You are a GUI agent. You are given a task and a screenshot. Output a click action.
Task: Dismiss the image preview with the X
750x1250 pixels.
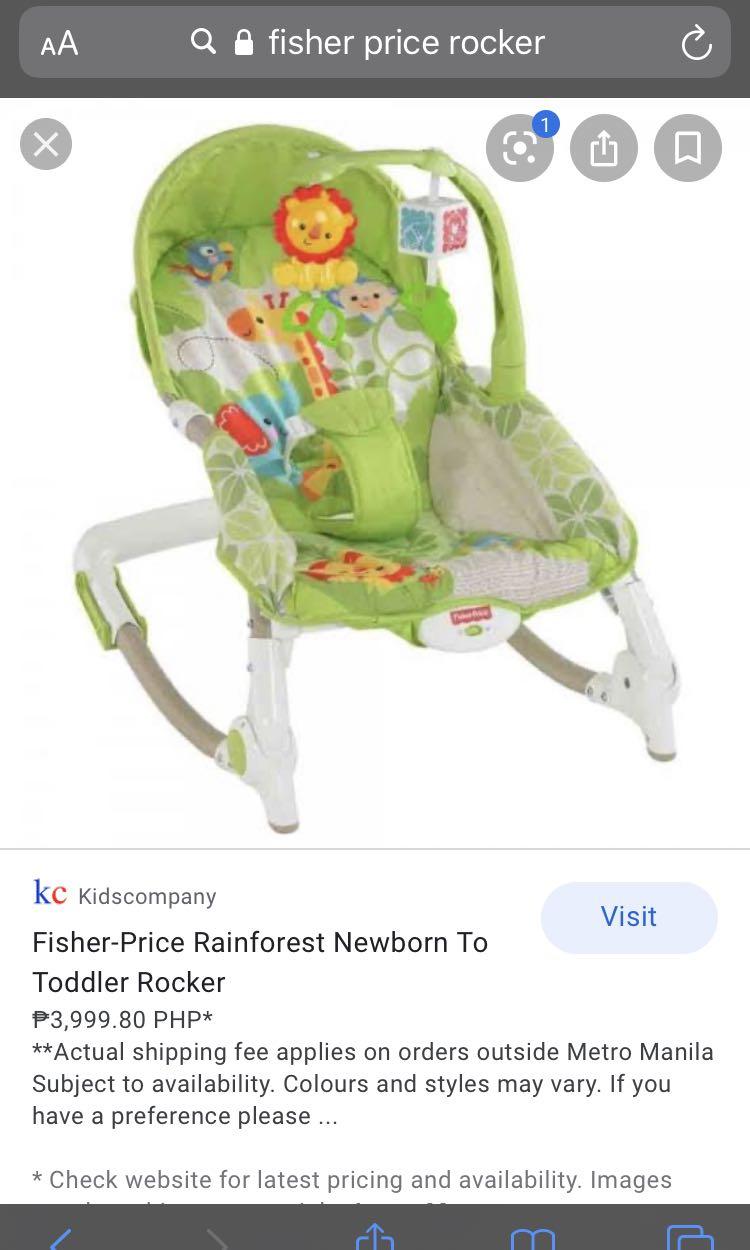pyautogui.click(x=45, y=144)
